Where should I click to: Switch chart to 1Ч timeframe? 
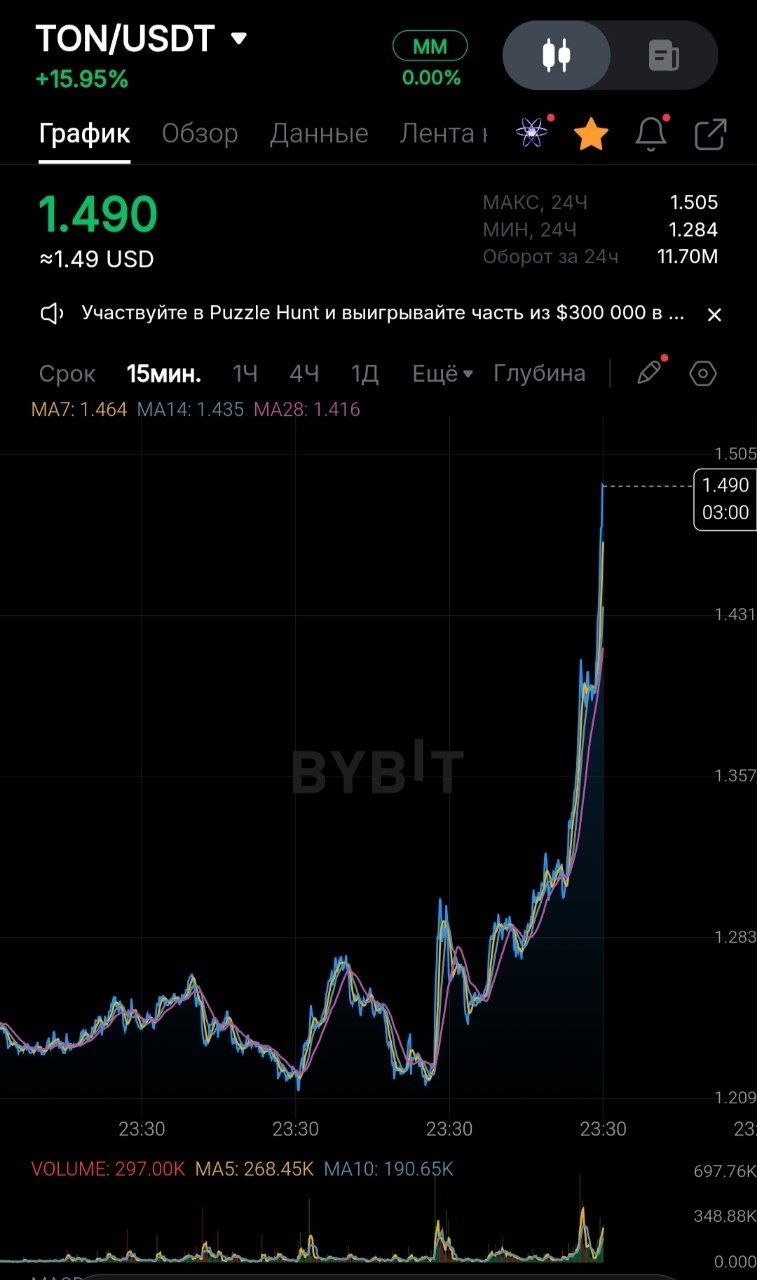(x=245, y=374)
